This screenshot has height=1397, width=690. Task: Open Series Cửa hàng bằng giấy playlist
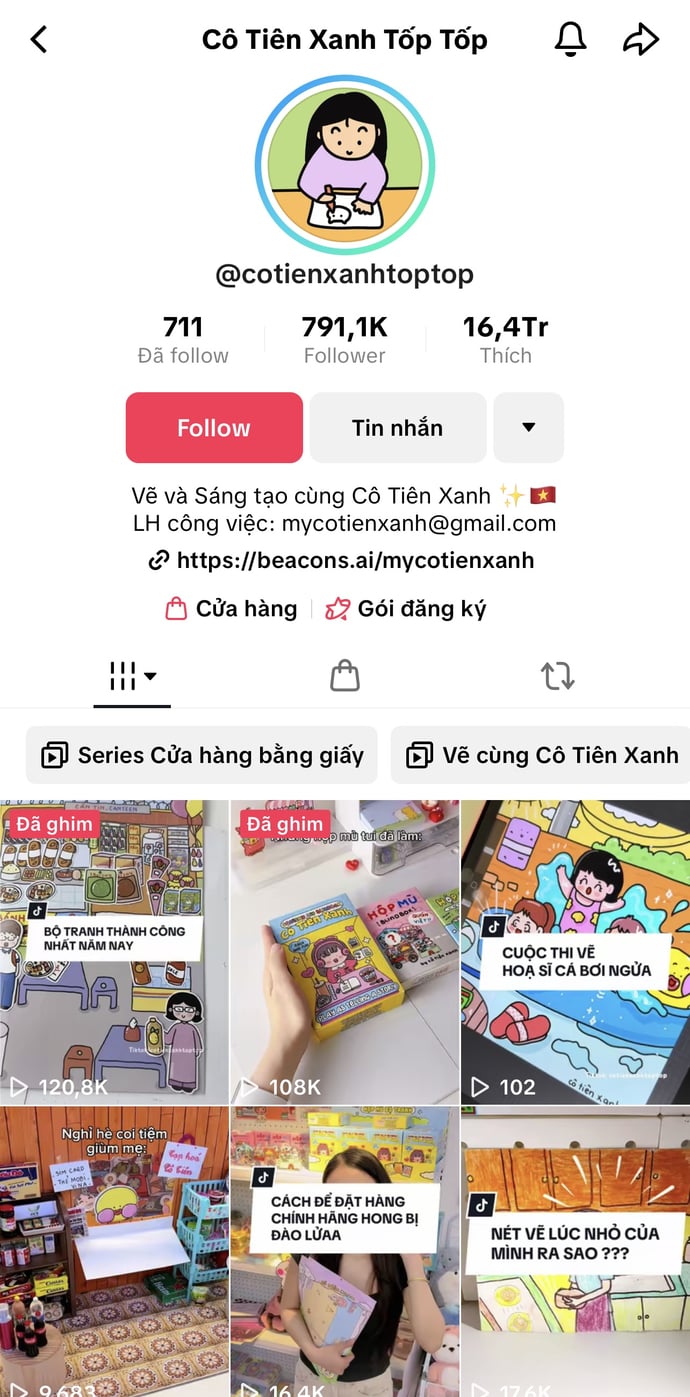point(202,755)
